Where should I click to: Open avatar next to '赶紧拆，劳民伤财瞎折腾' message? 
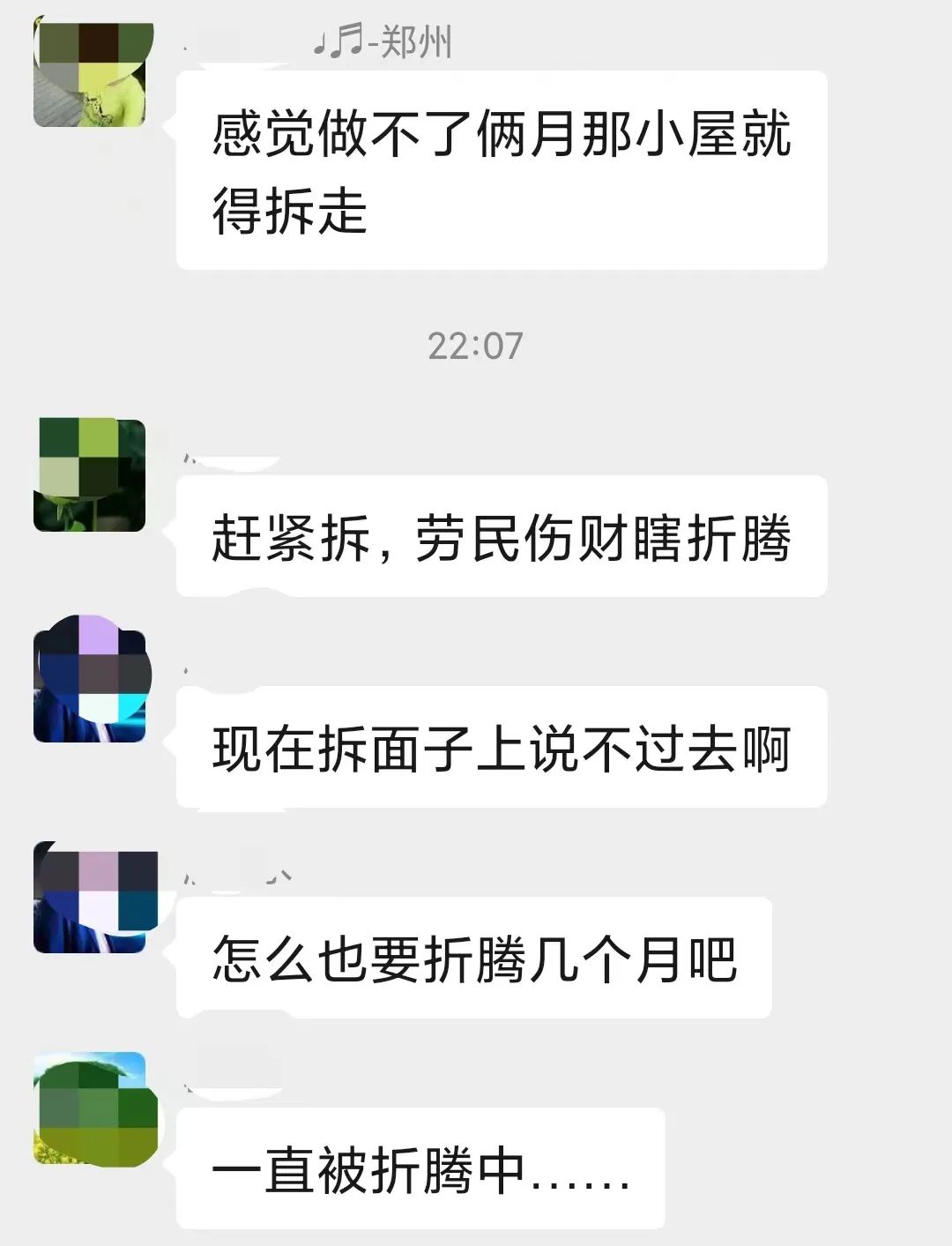click(x=89, y=475)
